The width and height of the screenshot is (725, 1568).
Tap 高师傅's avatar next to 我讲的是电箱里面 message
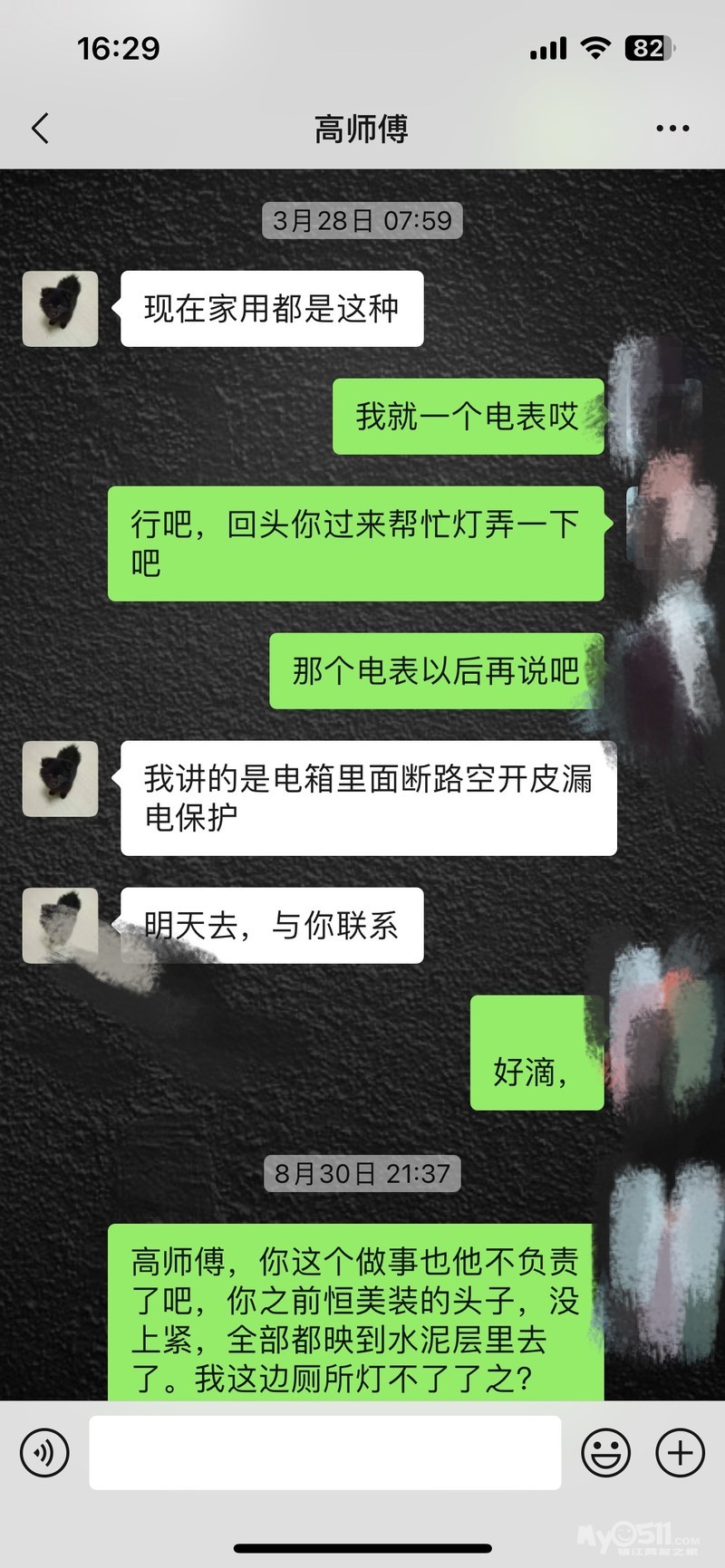(x=60, y=779)
